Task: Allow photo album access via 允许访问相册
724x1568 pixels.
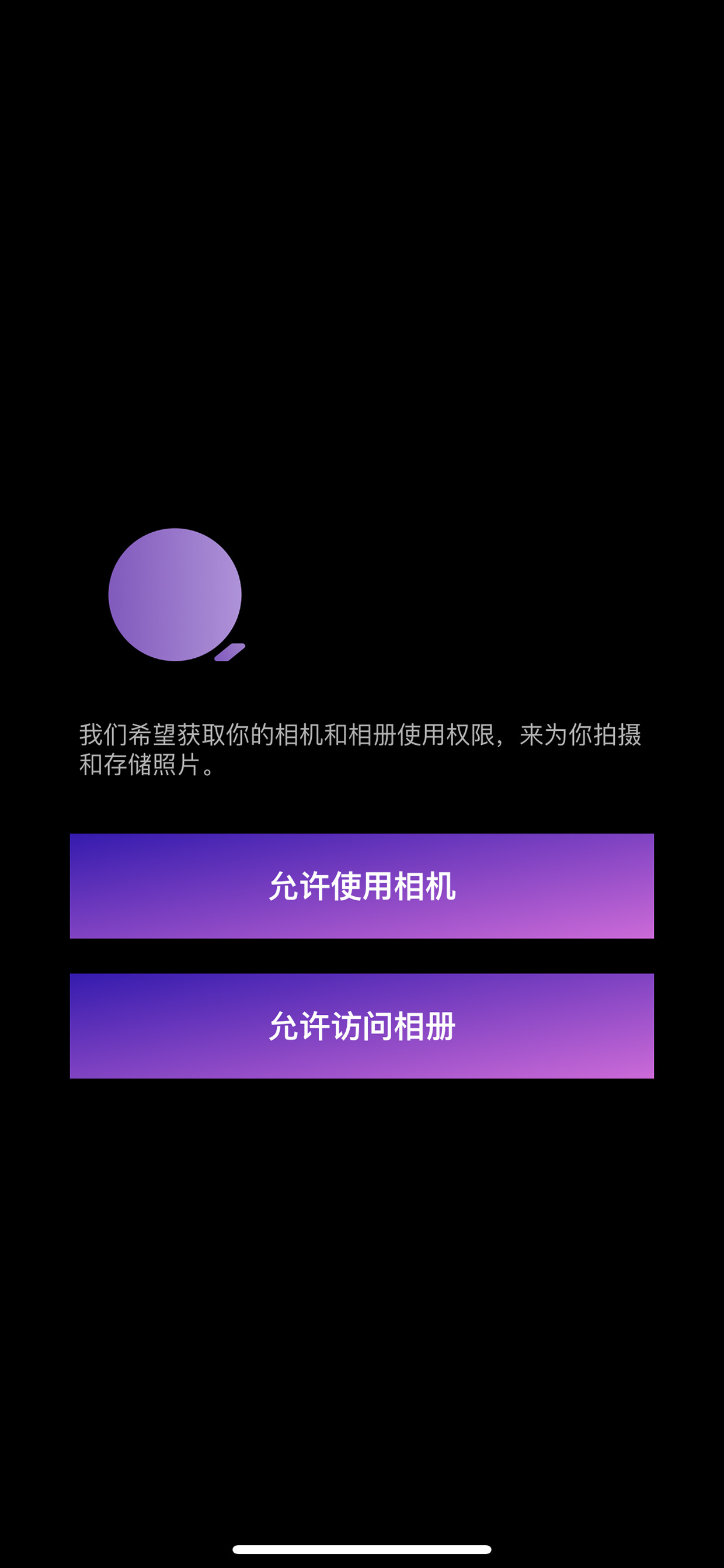Action: pos(362,1026)
